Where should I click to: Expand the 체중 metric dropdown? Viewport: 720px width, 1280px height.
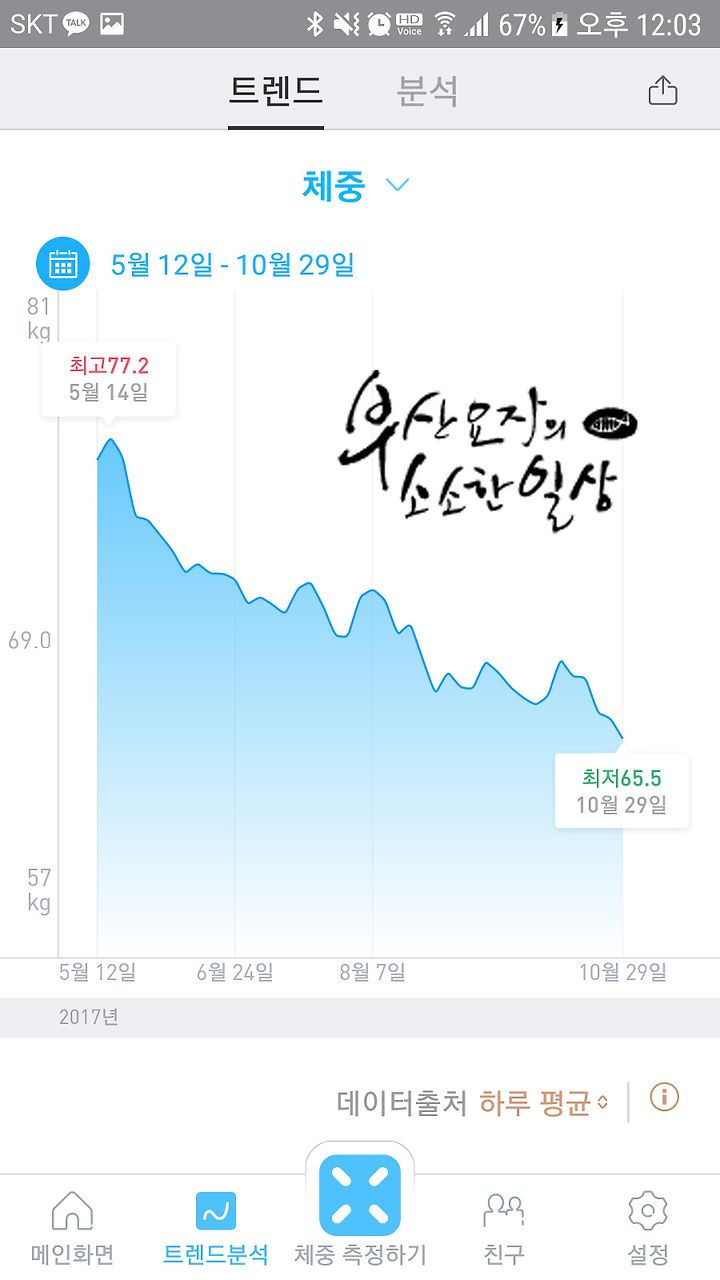(x=356, y=185)
